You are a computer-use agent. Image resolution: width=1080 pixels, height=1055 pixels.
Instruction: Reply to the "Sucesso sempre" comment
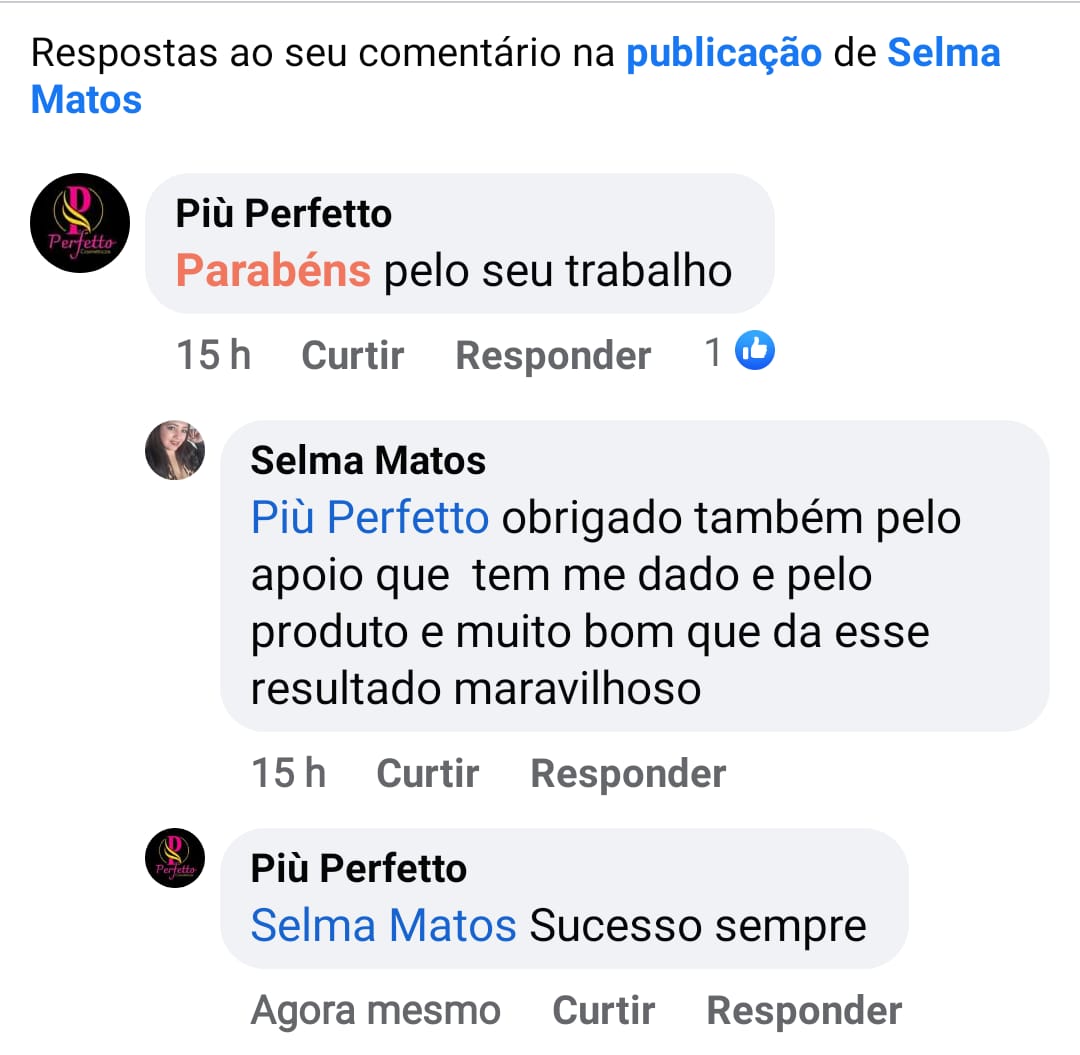pyautogui.click(x=804, y=1010)
